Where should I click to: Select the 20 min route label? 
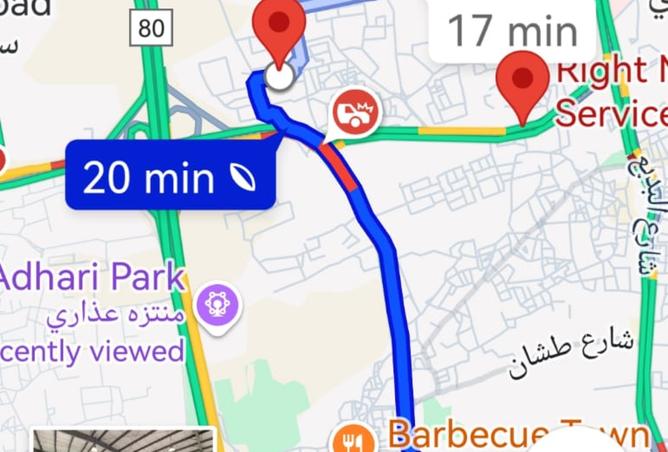[170, 177]
